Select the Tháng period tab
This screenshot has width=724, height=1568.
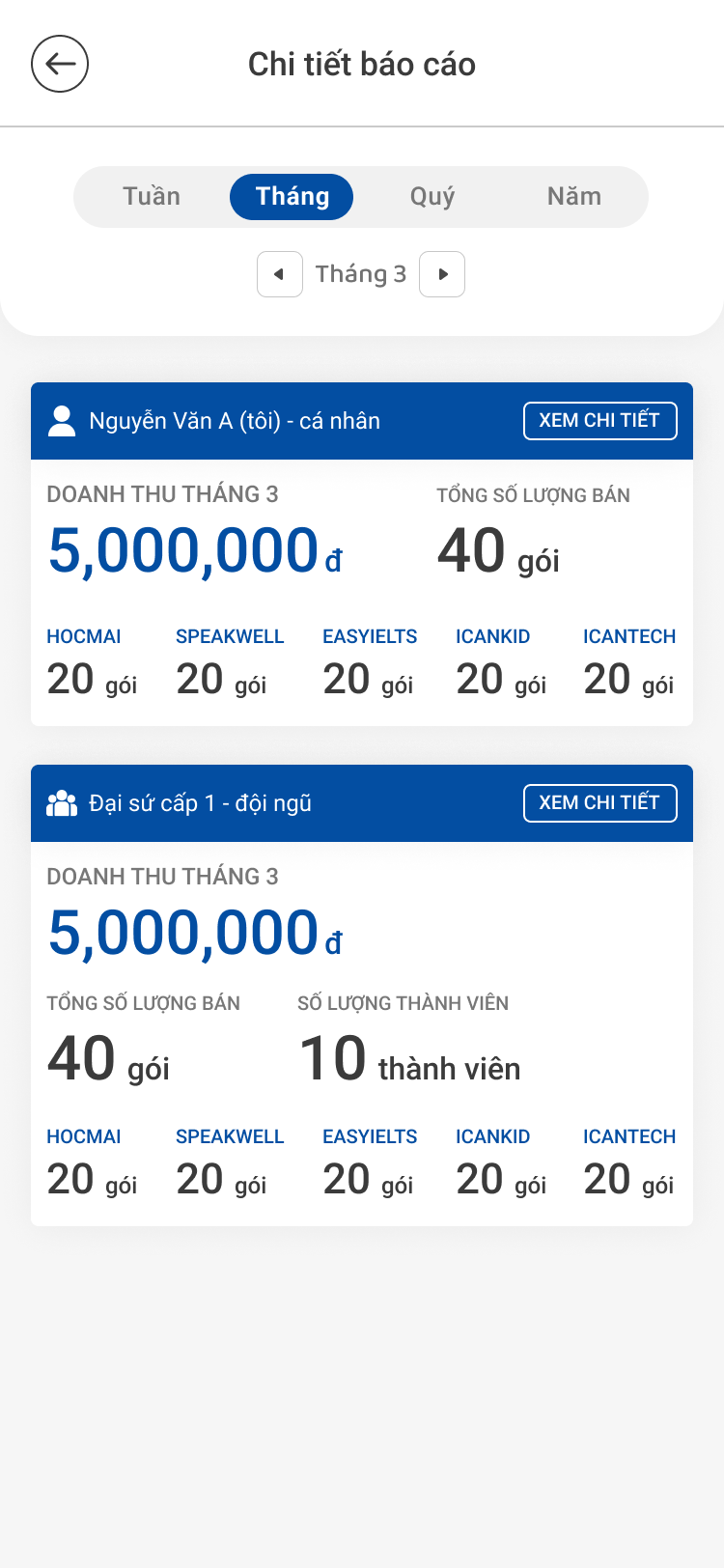click(x=292, y=197)
